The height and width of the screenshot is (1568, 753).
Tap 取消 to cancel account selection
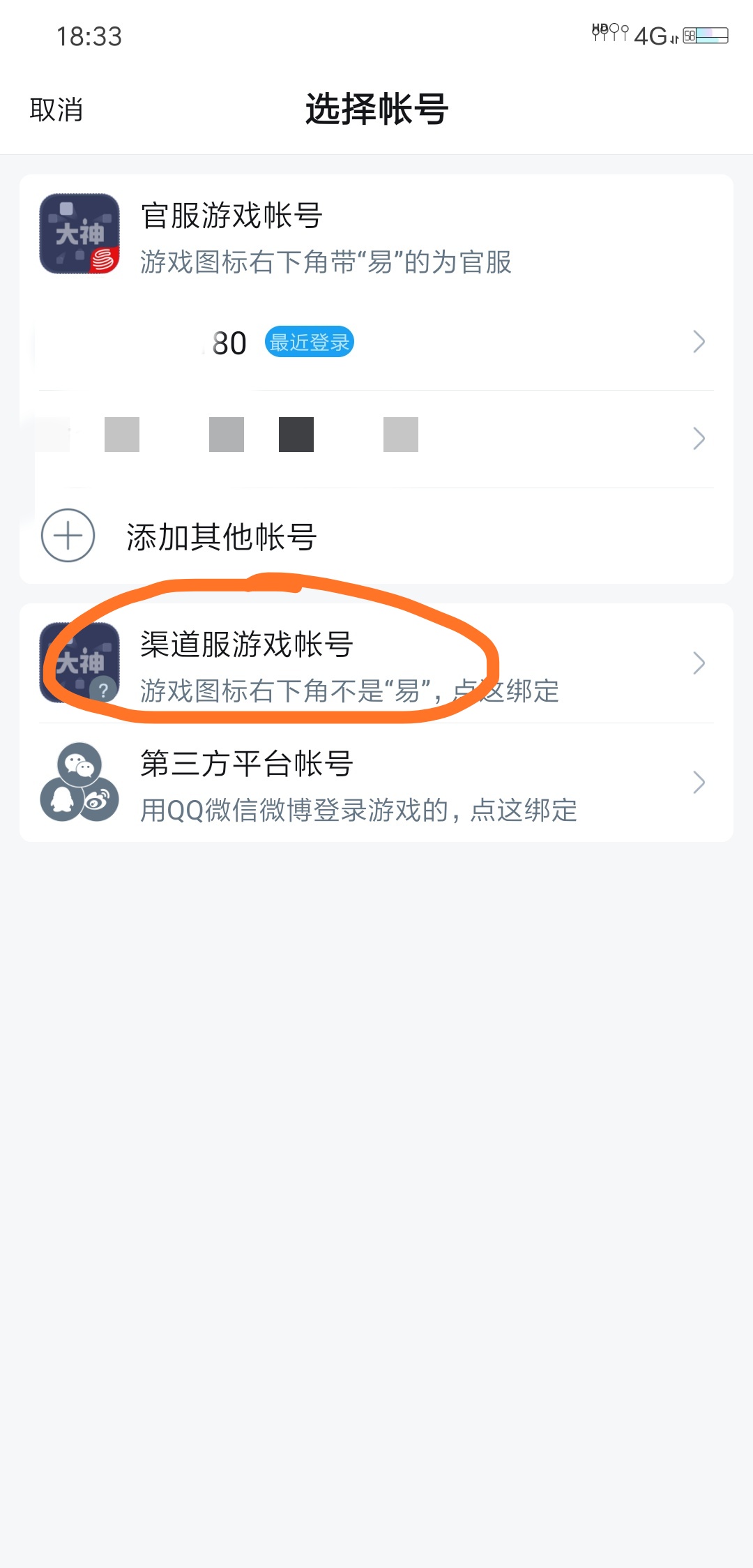[x=56, y=110]
